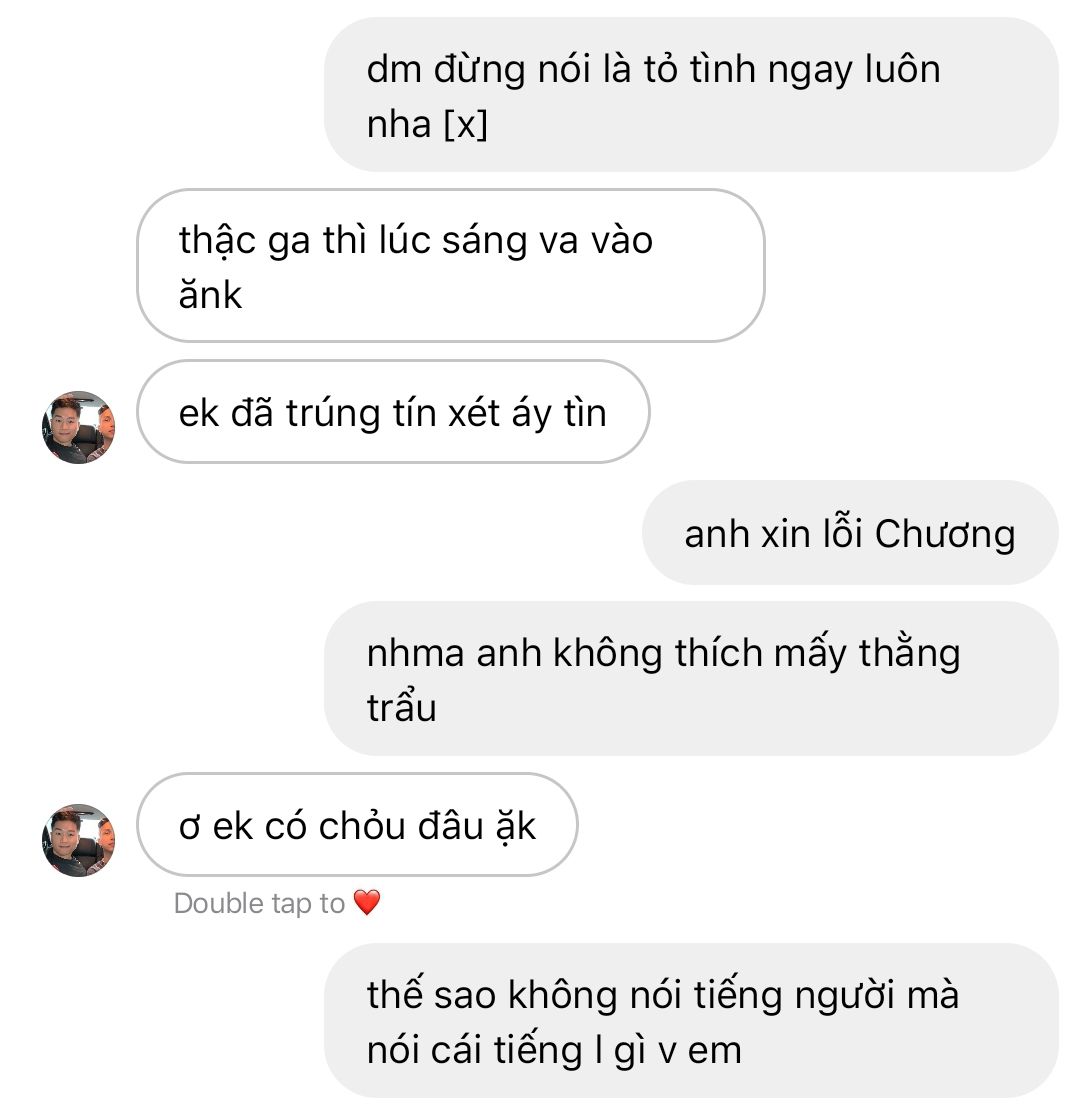Image resolution: width=1080 pixels, height=1111 pixels.
Task: Open sender's avatar beside "ek đã trúng tín" message
Action: pyautogui.click(x=78, y=427)
